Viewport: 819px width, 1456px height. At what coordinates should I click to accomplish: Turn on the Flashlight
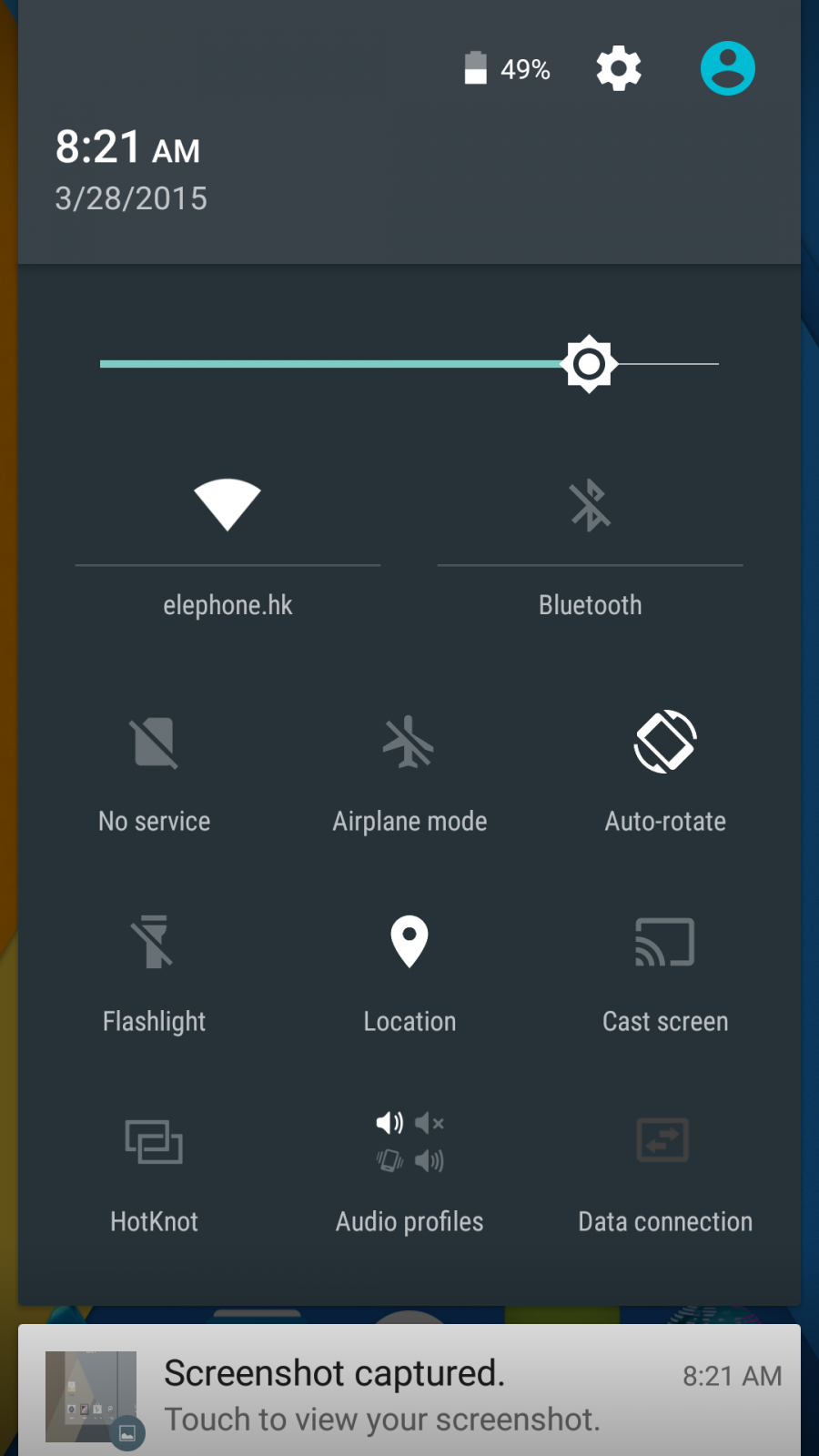tap(155, 974)
